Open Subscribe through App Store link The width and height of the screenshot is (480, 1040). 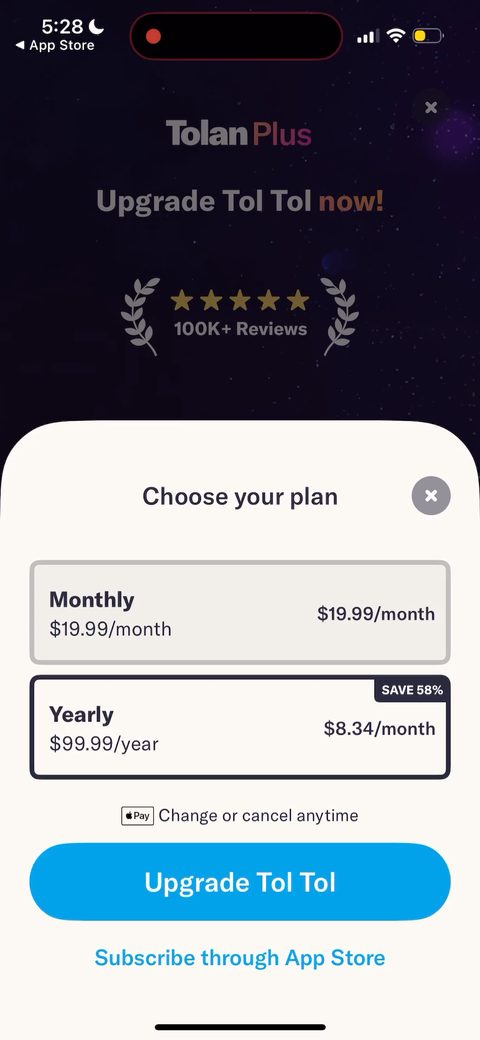pyautogui.click(x=240, y=958)
